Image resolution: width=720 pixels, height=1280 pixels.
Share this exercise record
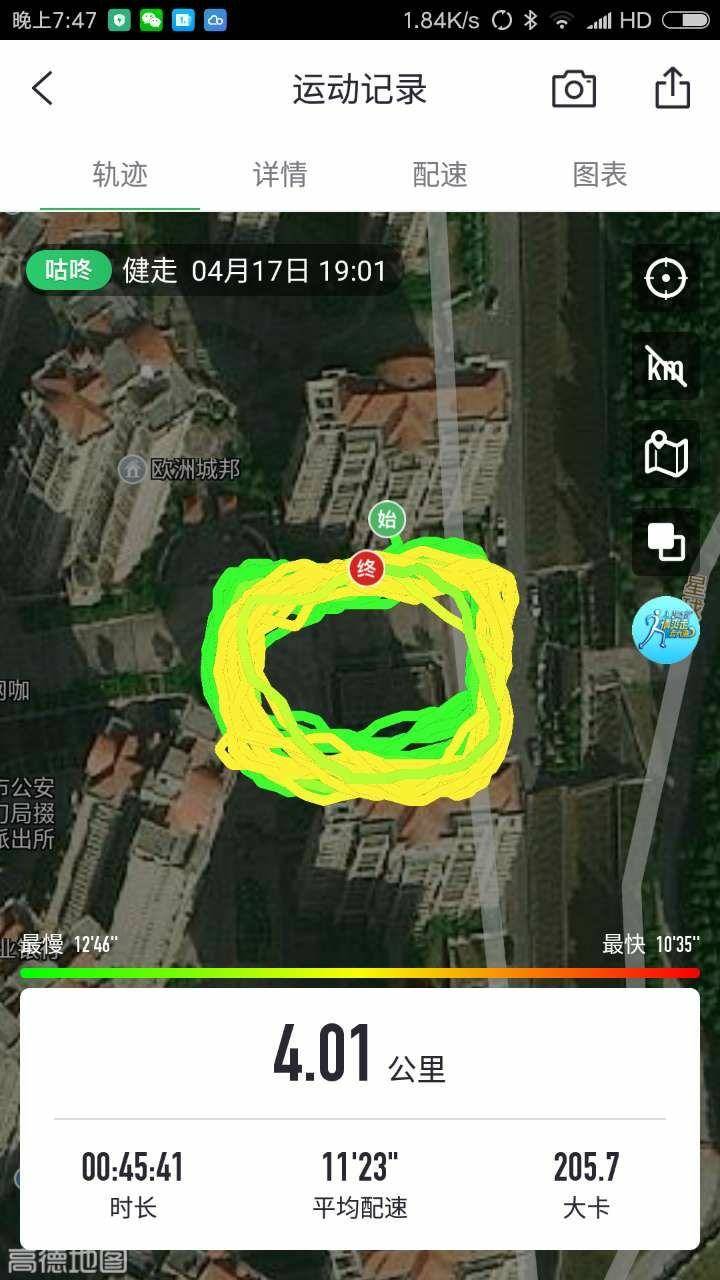click(672, 88)
